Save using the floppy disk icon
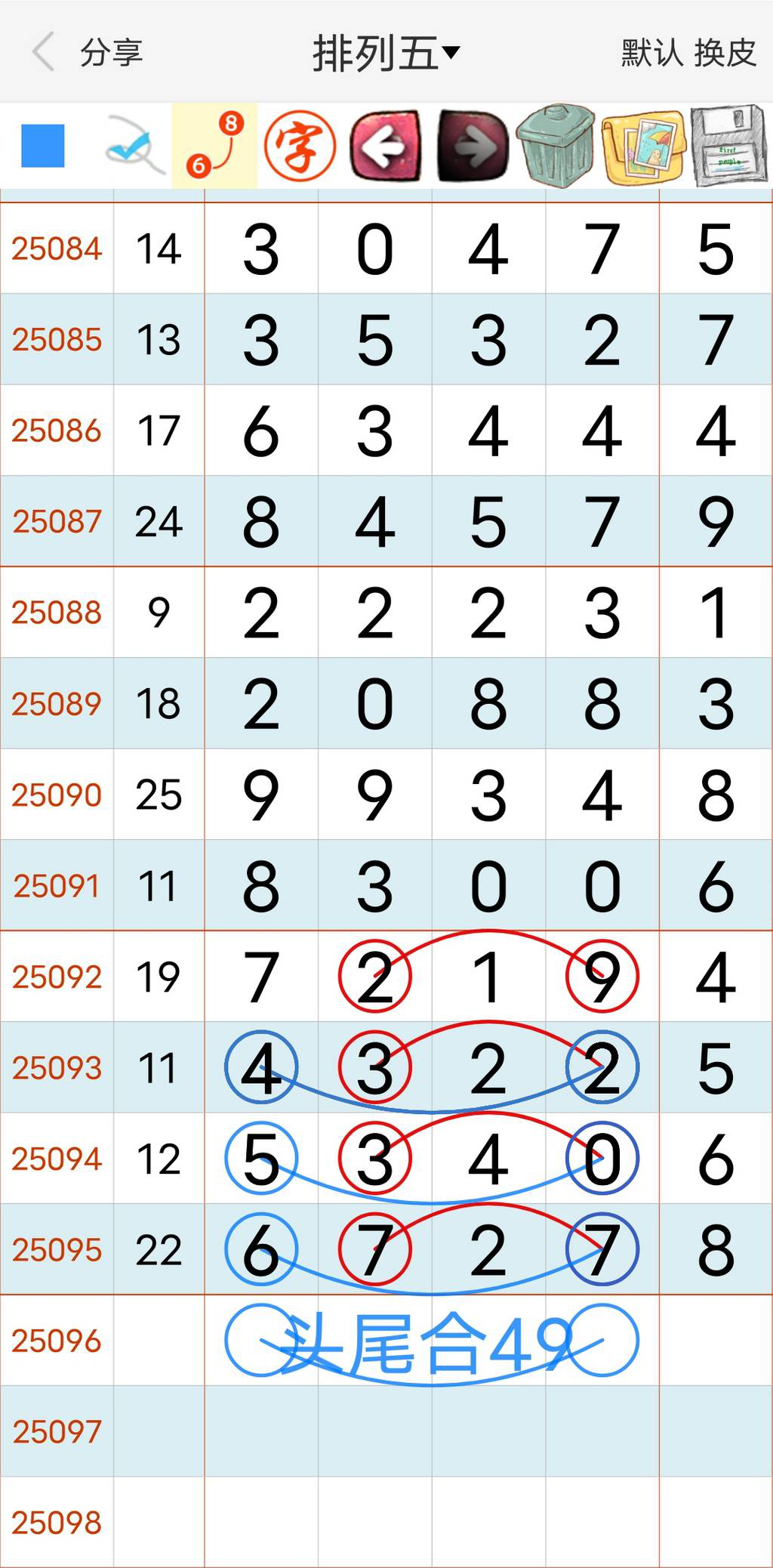This screenshot has width=773, height=1568. pos(728,145)
